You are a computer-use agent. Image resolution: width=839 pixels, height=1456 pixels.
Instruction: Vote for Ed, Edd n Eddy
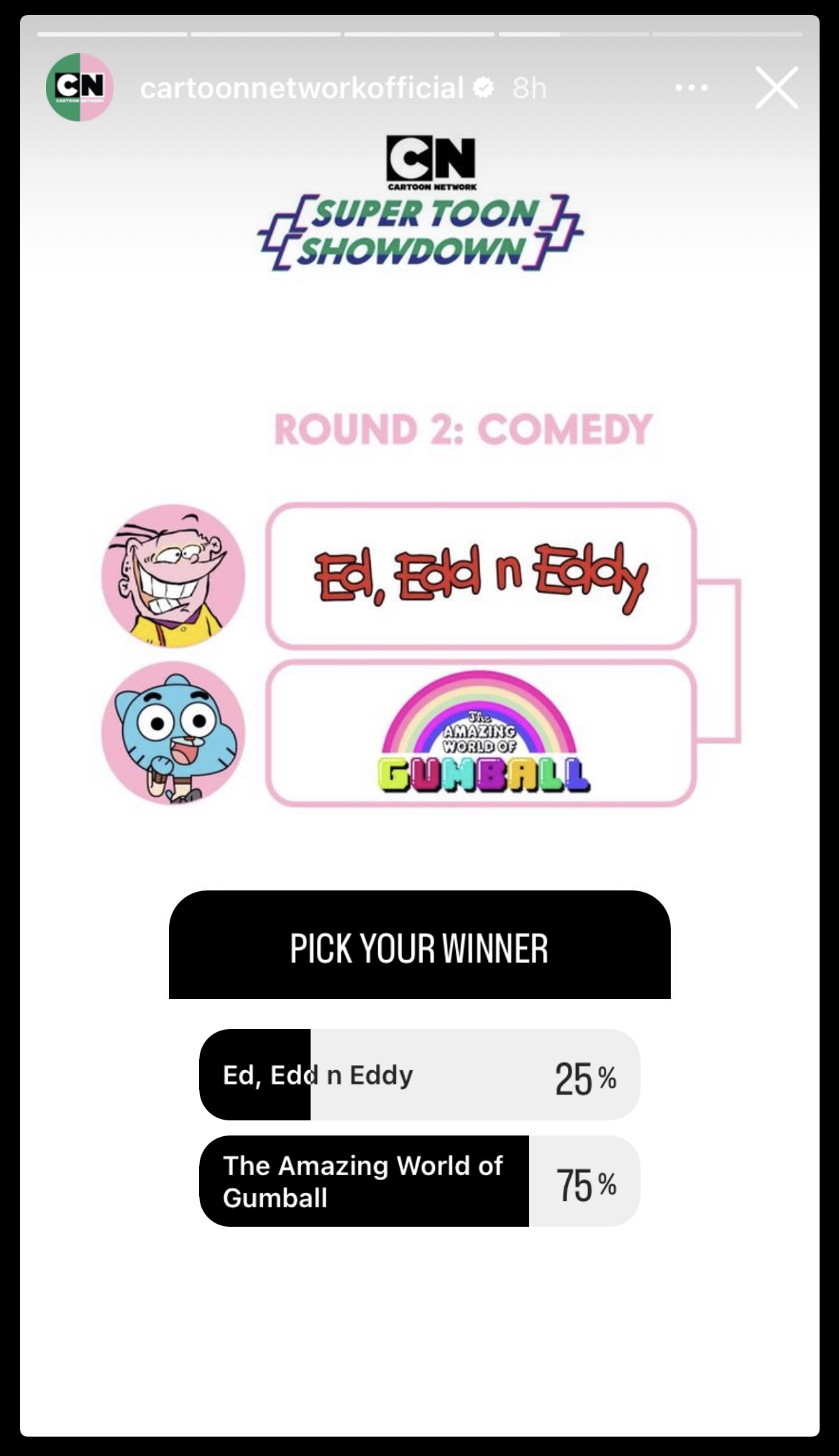(x=419, y=1074)
